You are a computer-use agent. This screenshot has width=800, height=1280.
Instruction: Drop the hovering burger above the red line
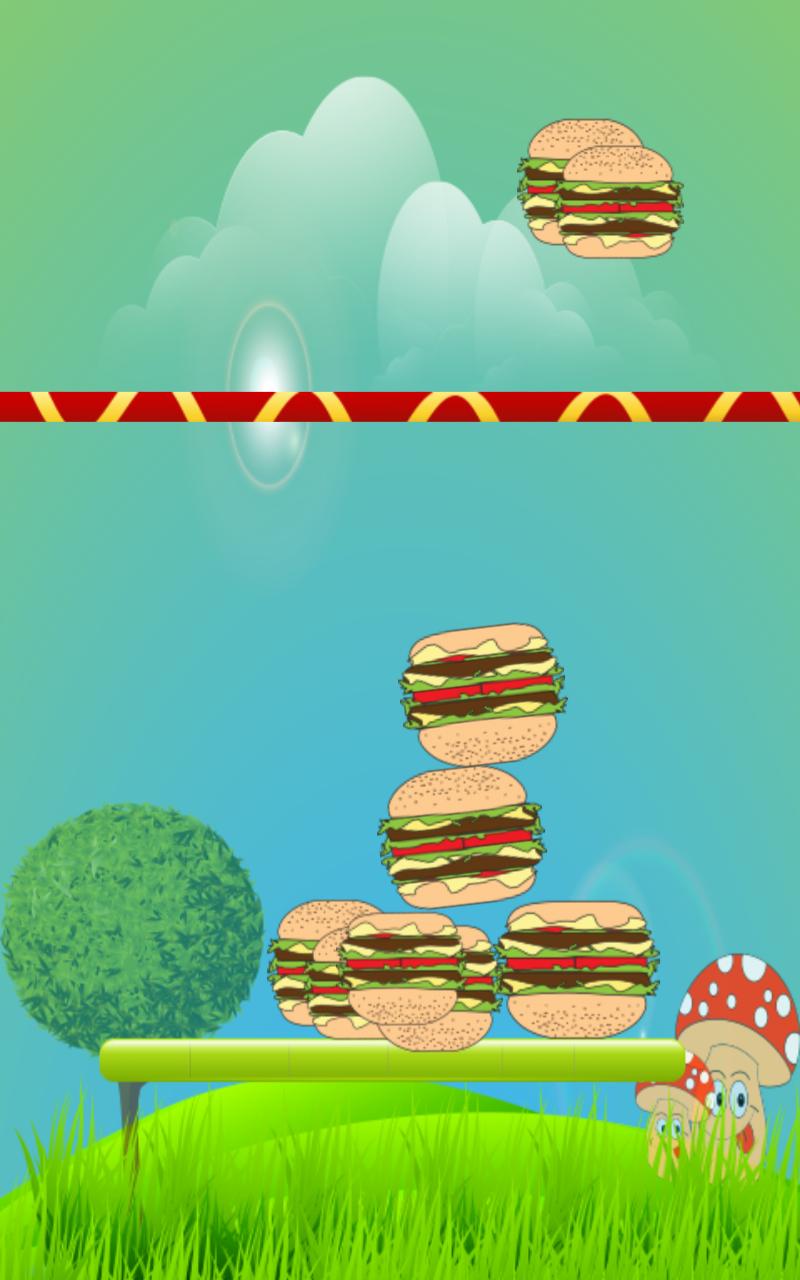point(602,190)
